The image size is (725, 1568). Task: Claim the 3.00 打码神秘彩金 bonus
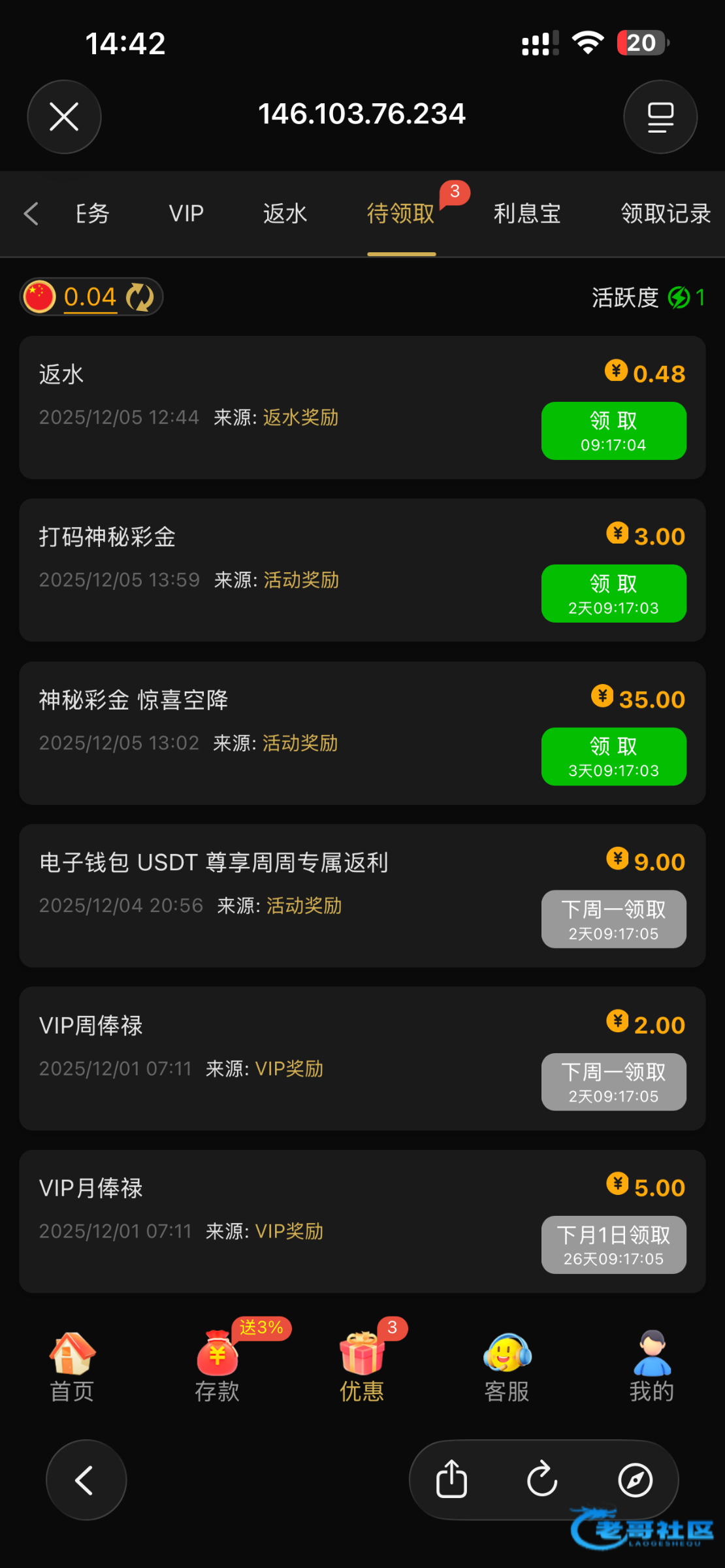[613, 593]
